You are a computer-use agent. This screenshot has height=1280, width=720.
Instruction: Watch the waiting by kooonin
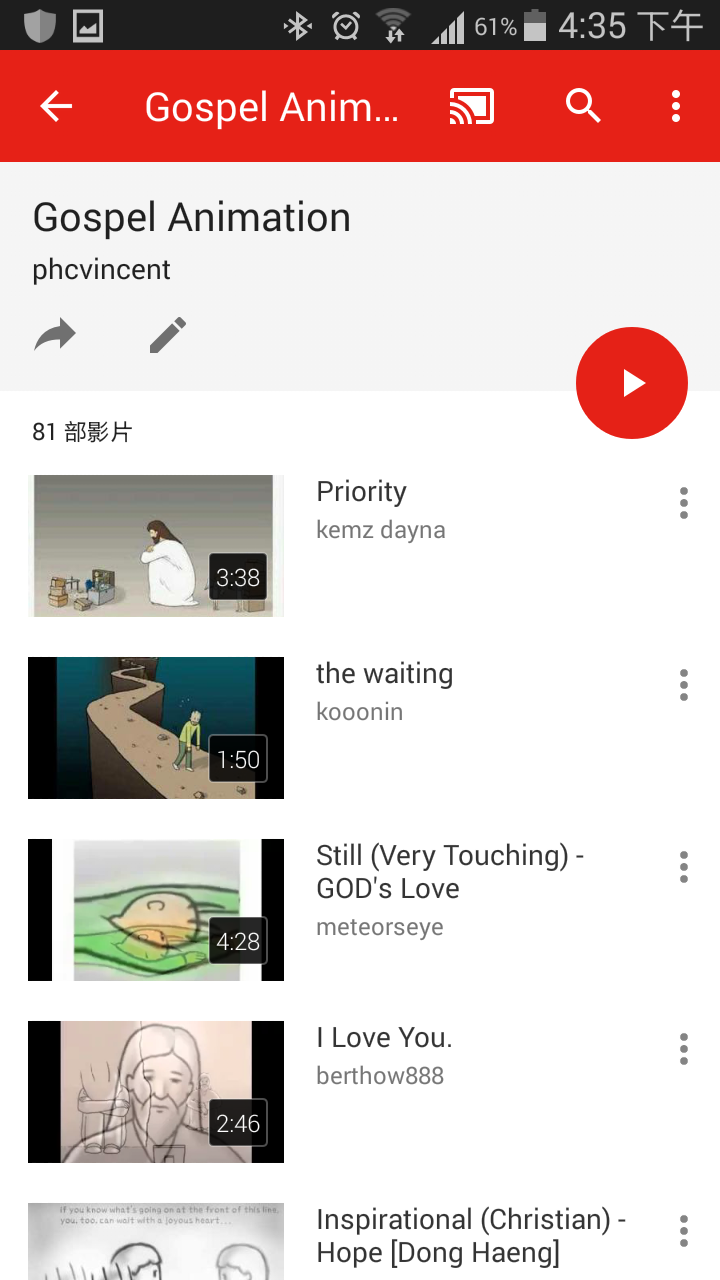[x=157, y=727]
